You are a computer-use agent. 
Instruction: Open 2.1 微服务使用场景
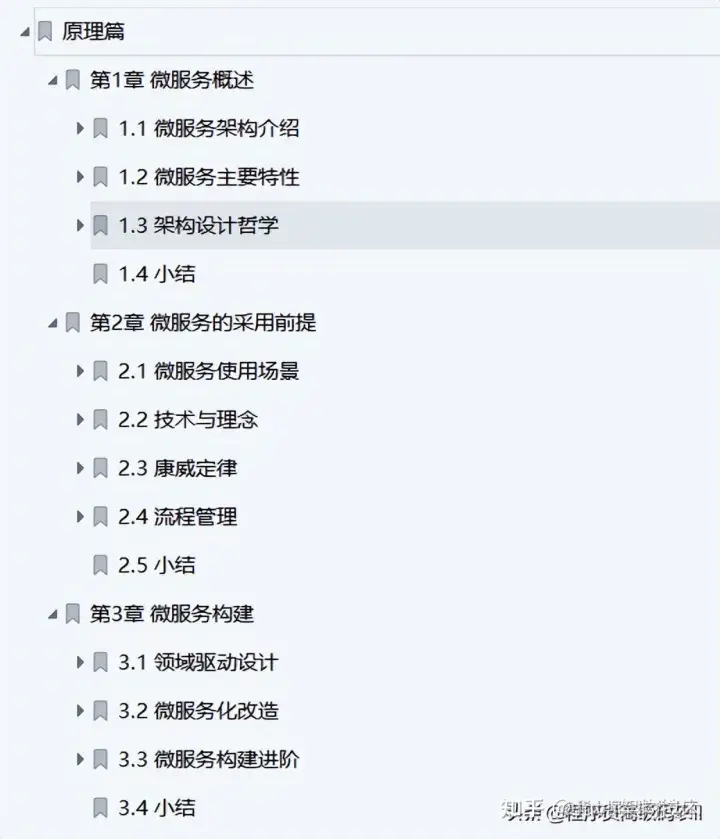(208, 371)
